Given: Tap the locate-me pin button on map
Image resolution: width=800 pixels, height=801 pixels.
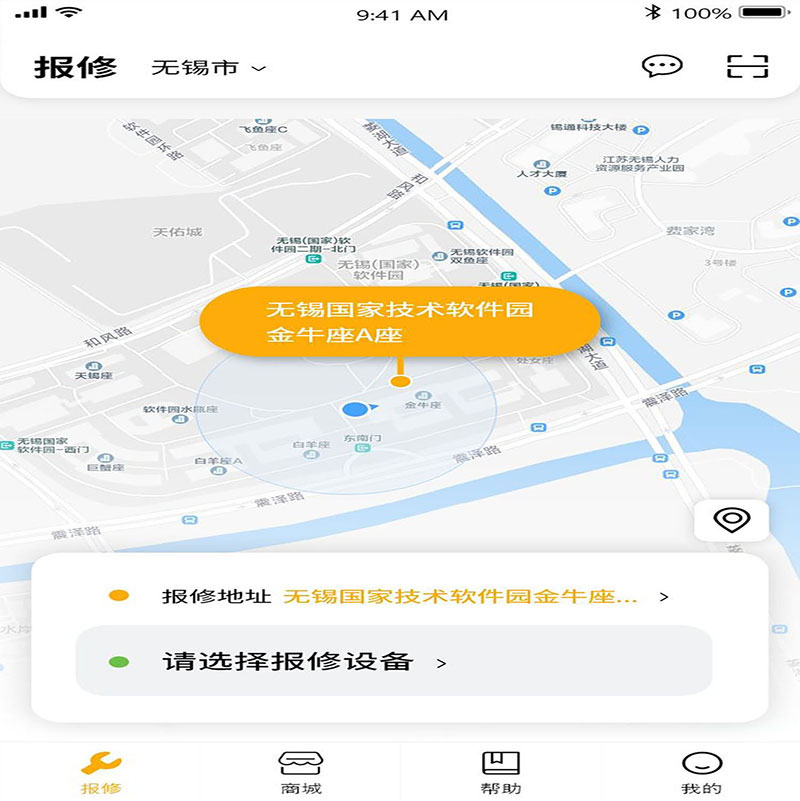Looking at the screenshot, I should pyautogui.click(x=731, y=520).
